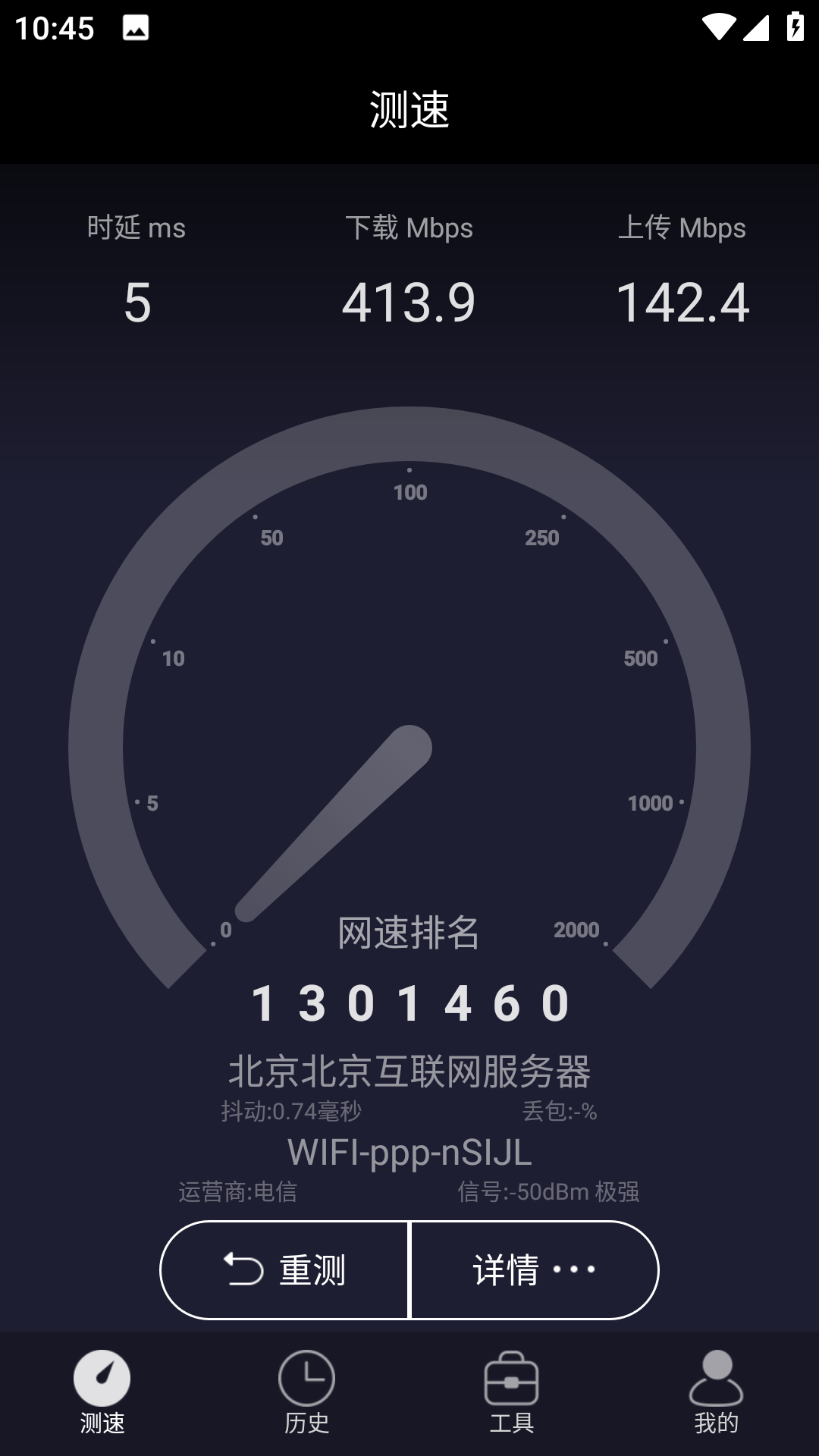Tap the server name 北京北京互联网服务器
819x1456 pixels.
(409, 1072)
